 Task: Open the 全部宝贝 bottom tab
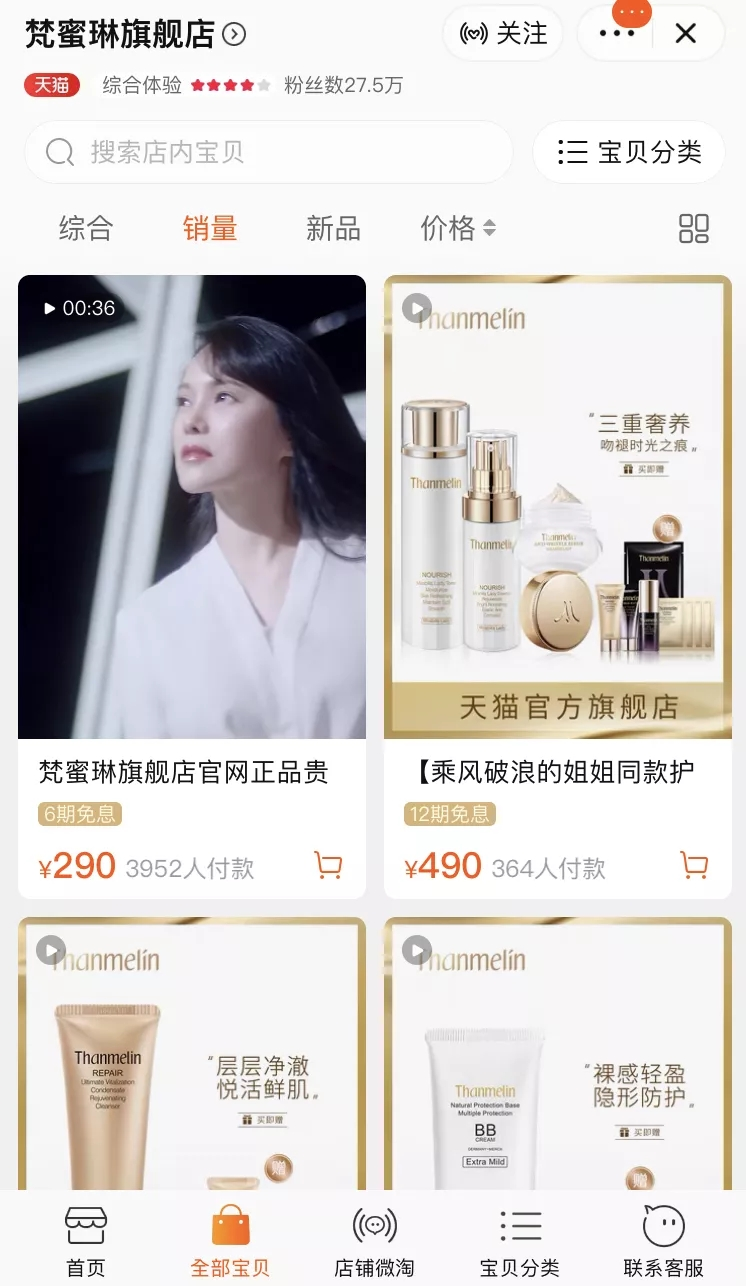(230, 1240)
